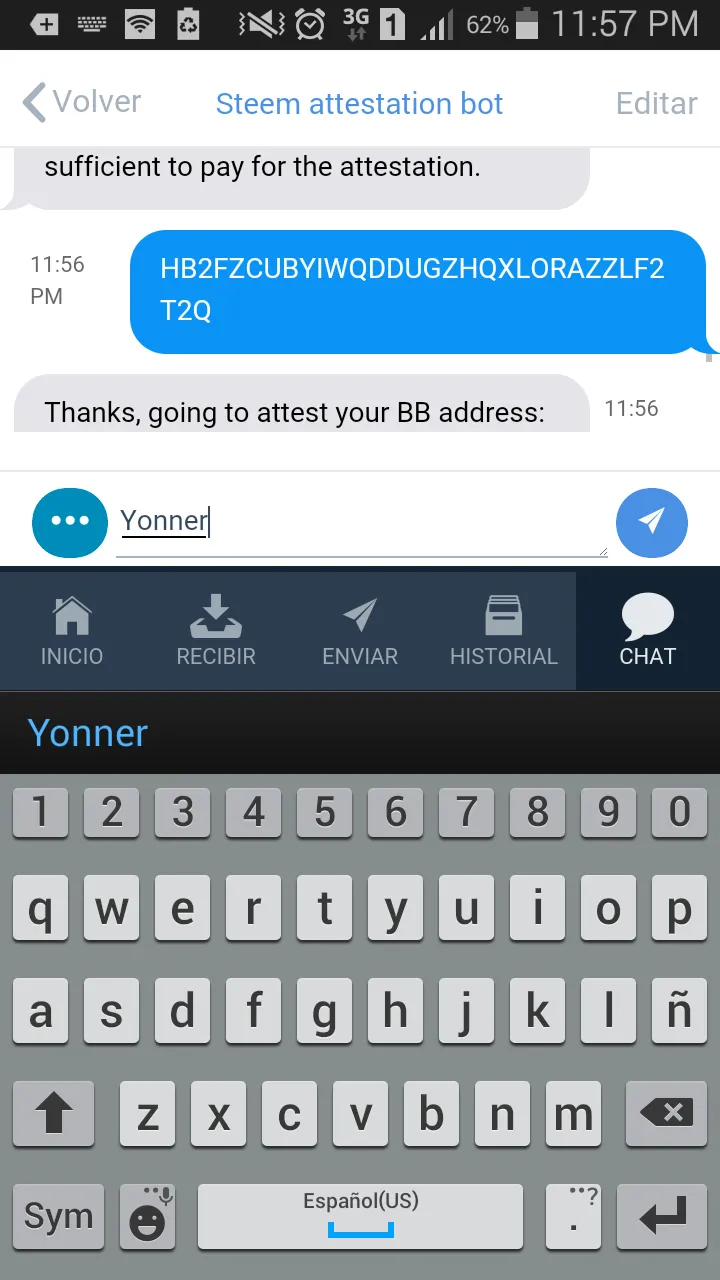Screen dimensions: 720x1280
Task: Go back with the Volver button
Action: click(x=82, y=102)
